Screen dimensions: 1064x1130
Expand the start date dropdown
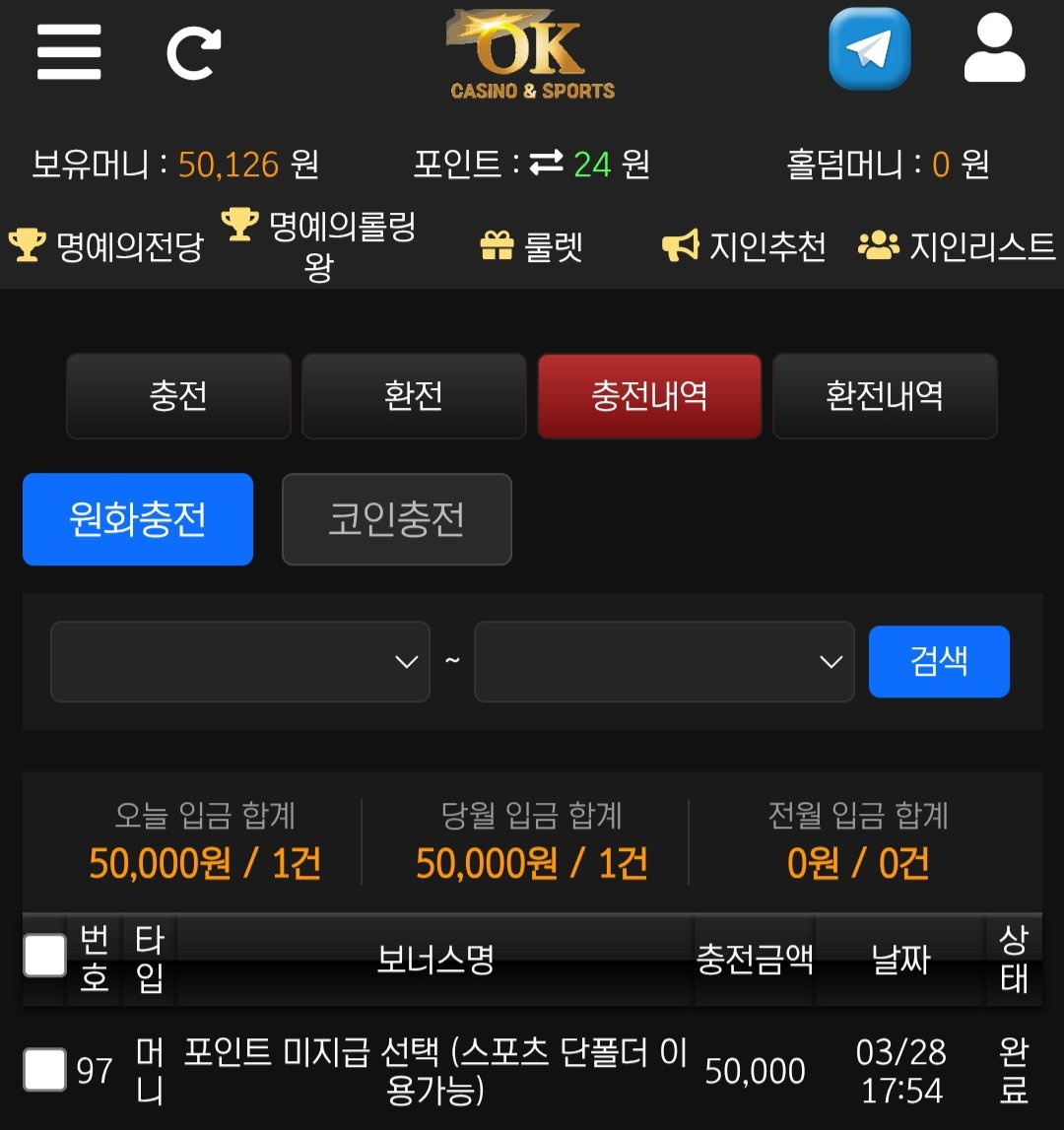pyautogui.click(x=240, y=661)
